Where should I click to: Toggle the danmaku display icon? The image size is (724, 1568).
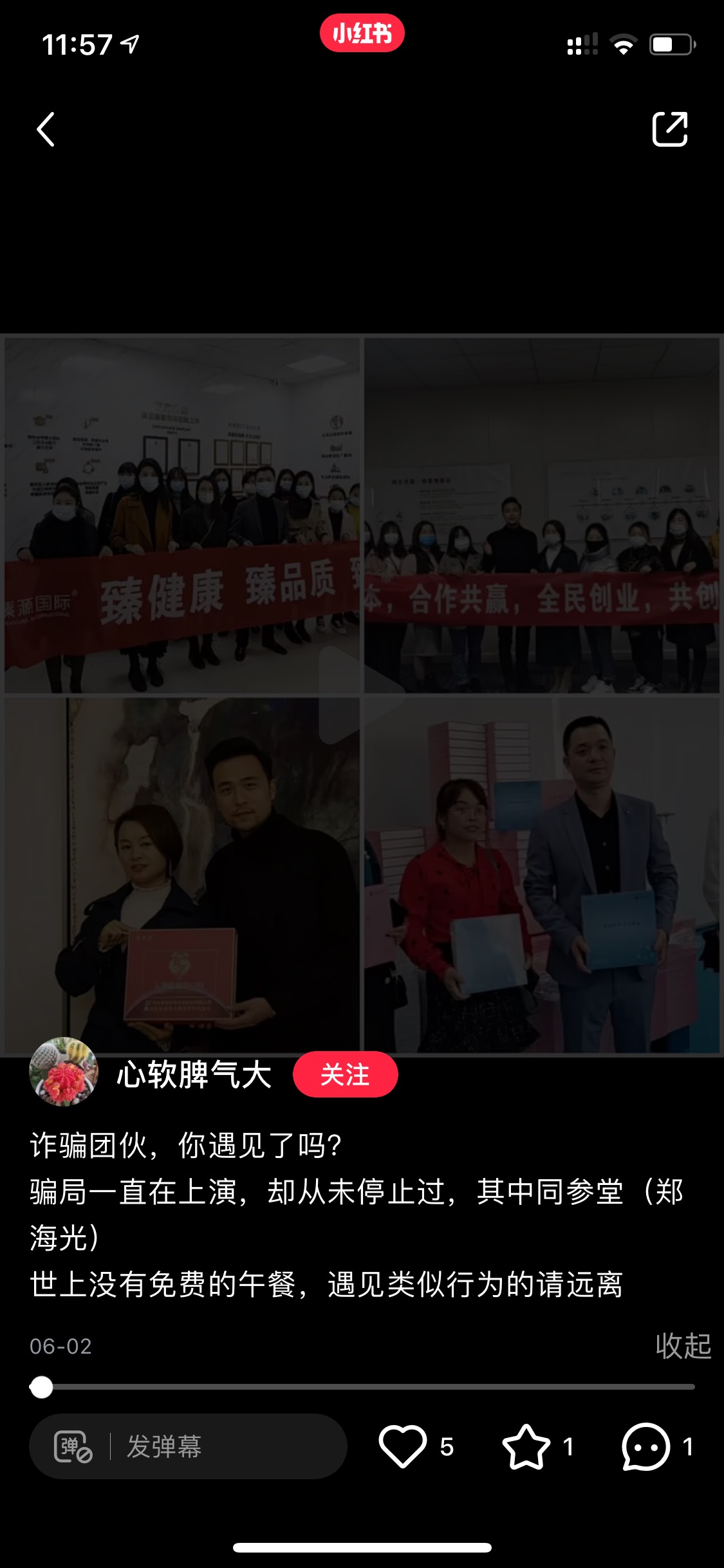point(73,1447)
